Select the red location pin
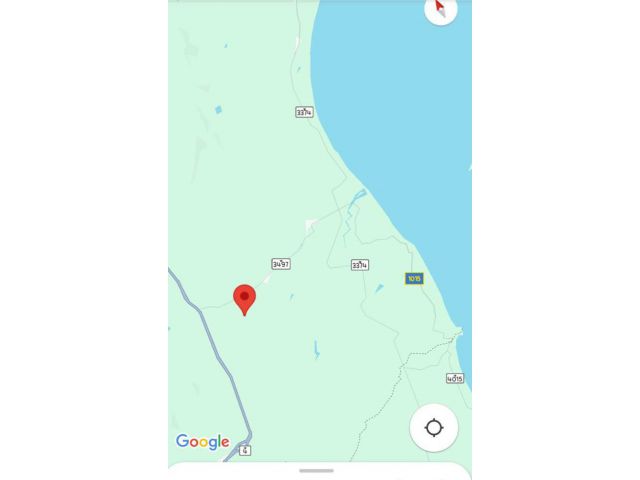 [x=244, y=298]
